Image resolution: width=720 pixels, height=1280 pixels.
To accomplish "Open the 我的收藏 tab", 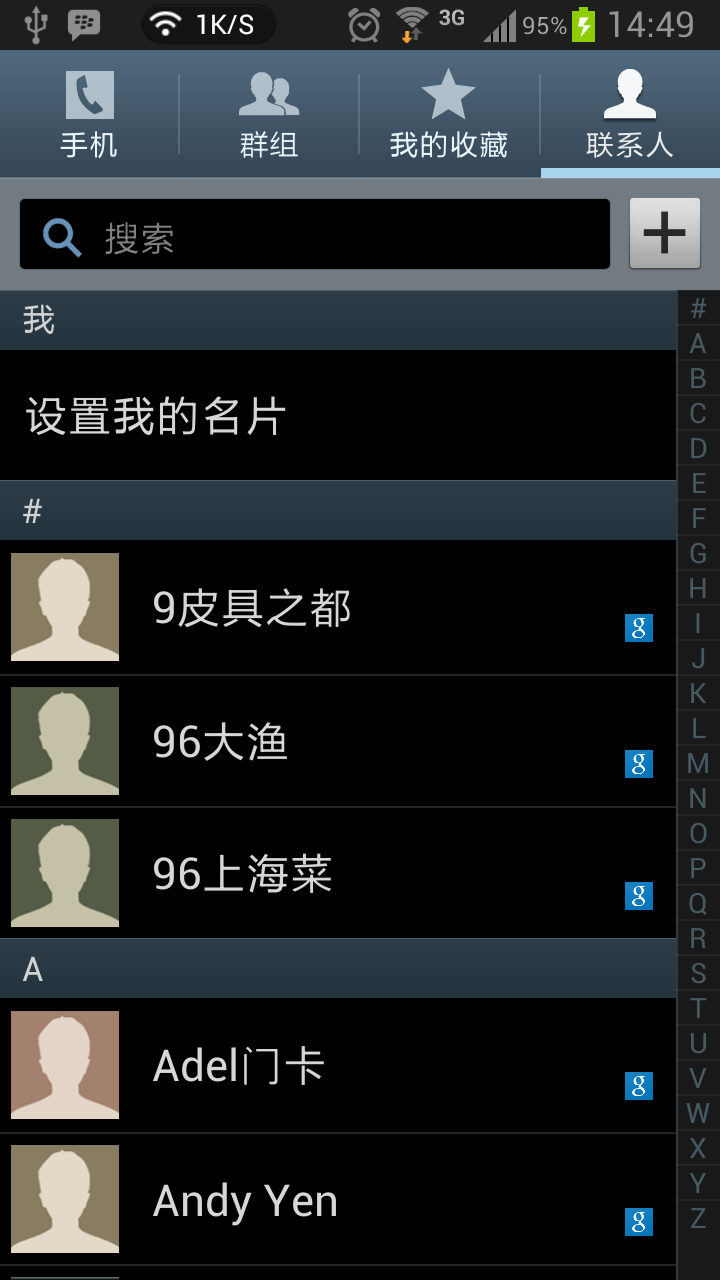I will (x=449, y=115).
